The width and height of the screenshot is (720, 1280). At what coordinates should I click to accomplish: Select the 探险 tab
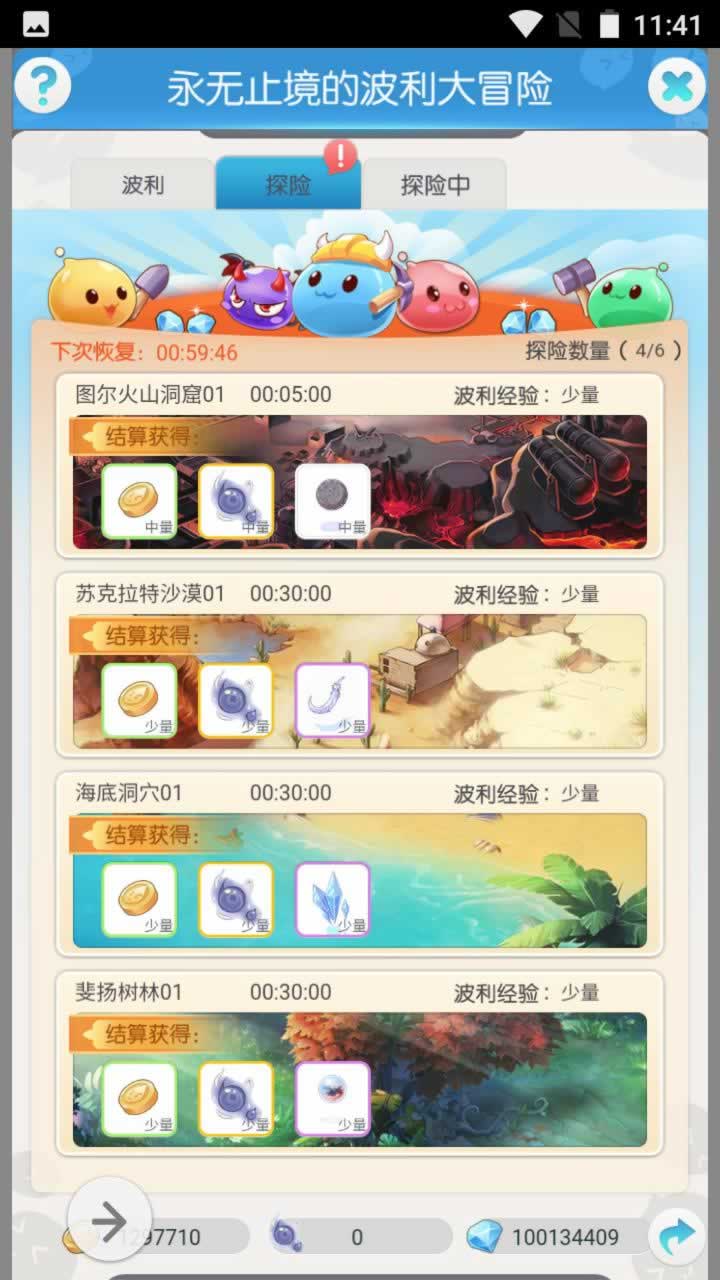[x=288, y=185]
